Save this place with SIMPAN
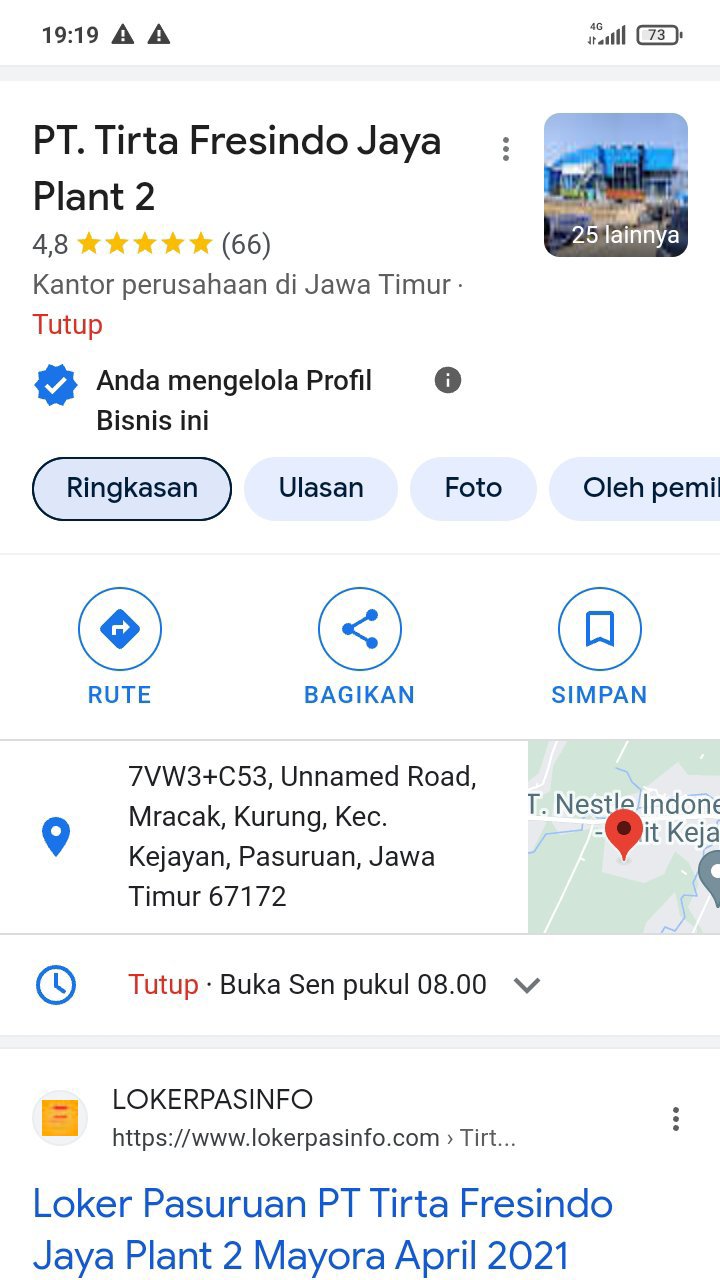This screenshot has height=1280, width=720. [599, 646]
